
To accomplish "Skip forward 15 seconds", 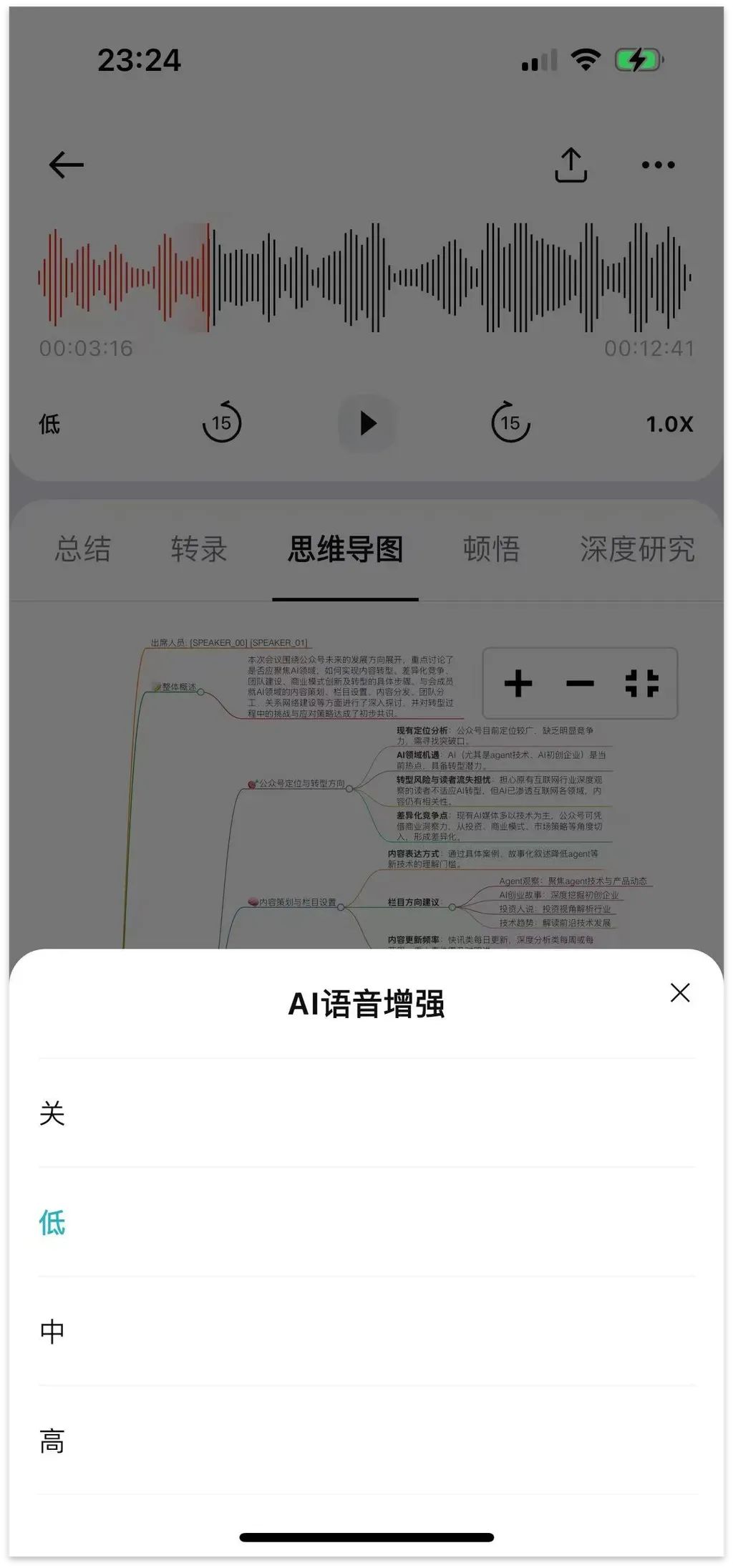I will coord(510,422).
